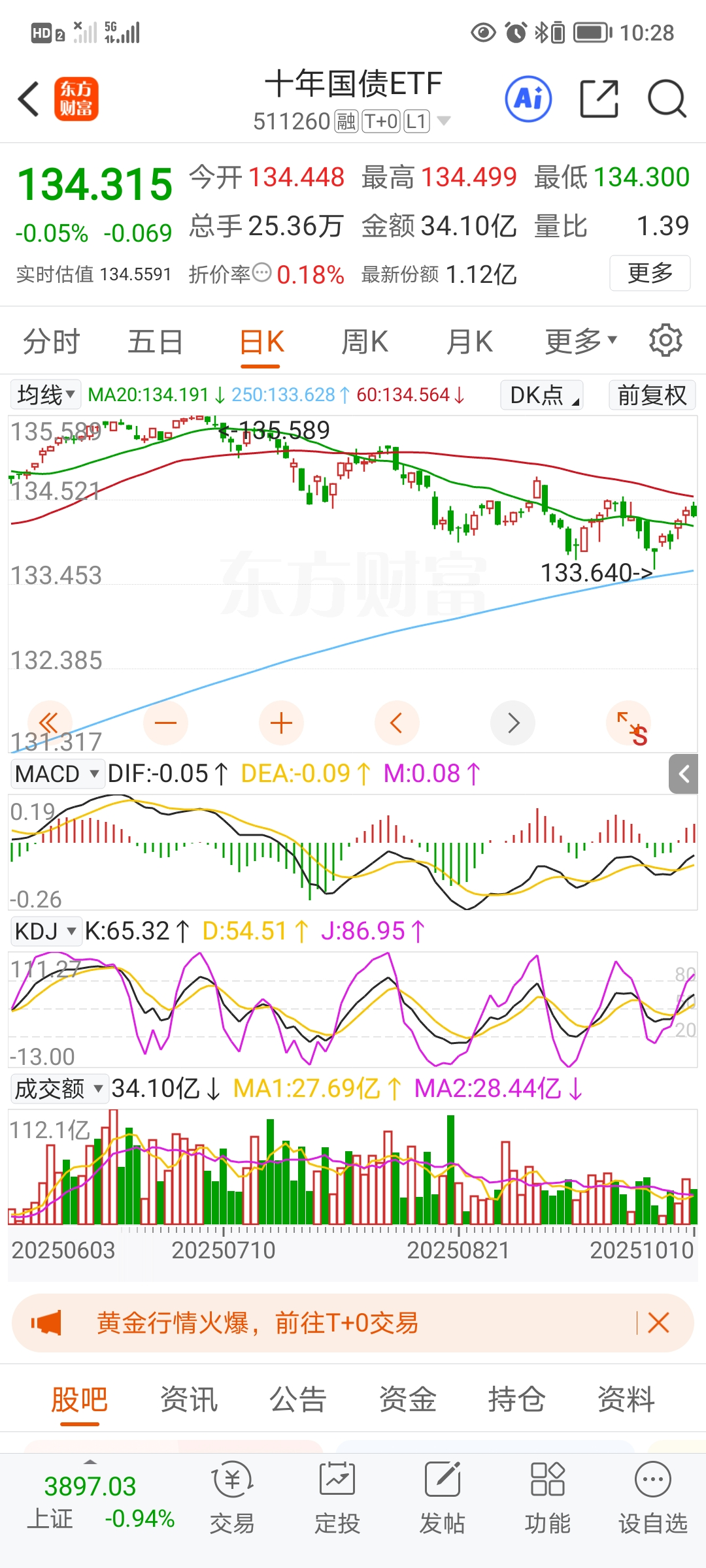Screen dimensions: 706x1568
Task: Tap the 更多 button beside 最新份额
Action: click(650, 273)
